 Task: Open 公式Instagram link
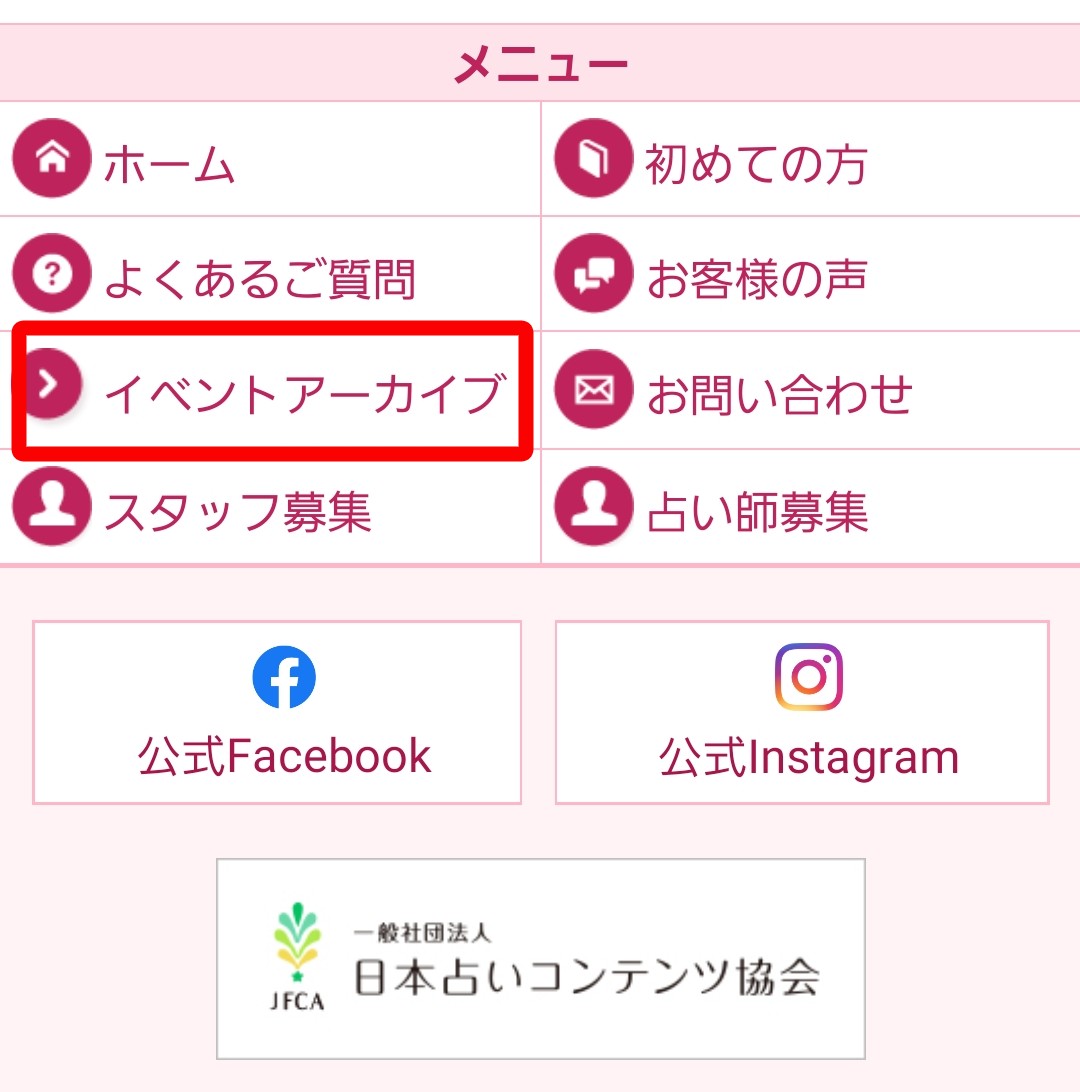(802, 712)
